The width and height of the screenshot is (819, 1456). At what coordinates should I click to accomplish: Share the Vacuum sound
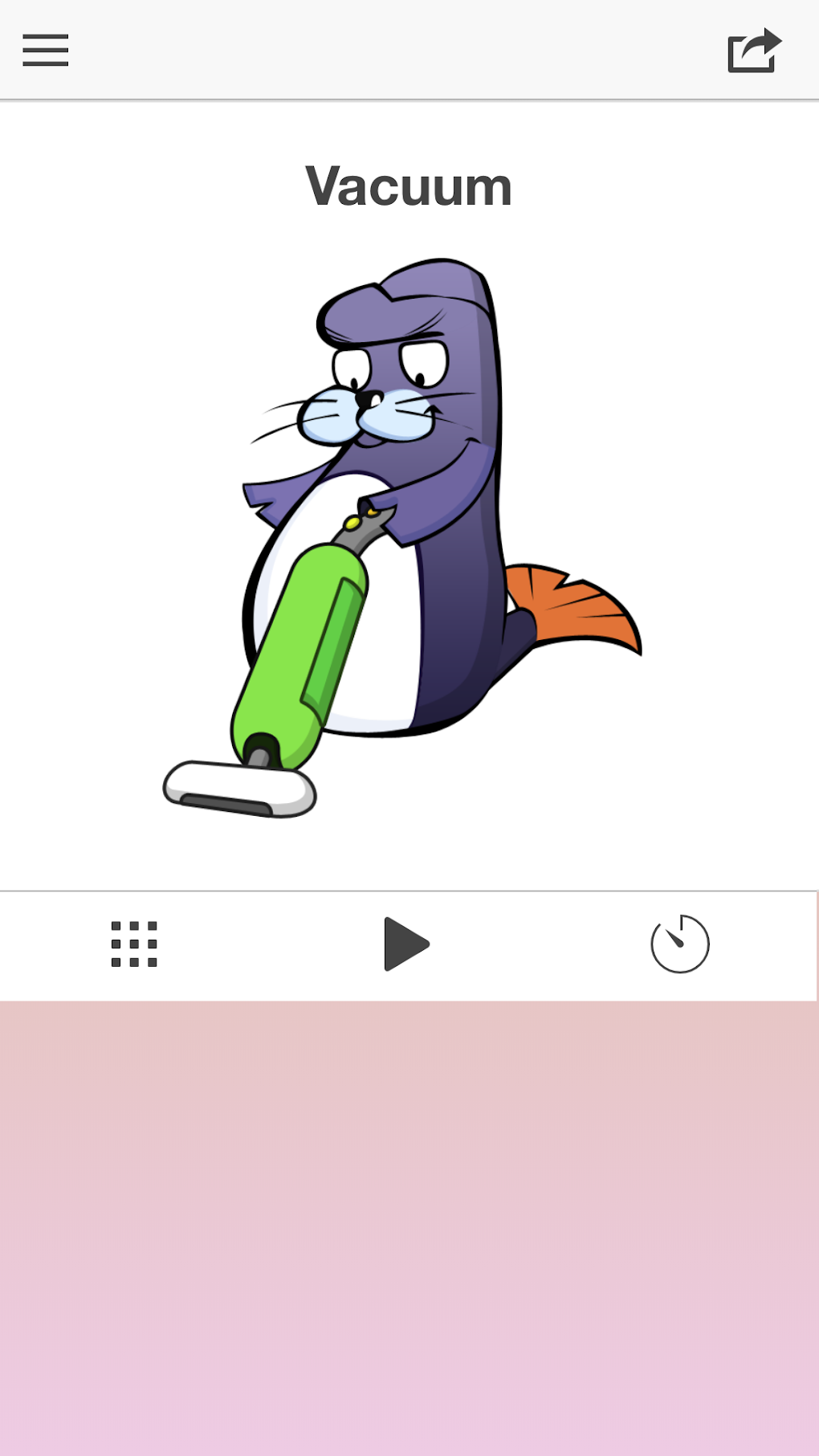(753, 51)
